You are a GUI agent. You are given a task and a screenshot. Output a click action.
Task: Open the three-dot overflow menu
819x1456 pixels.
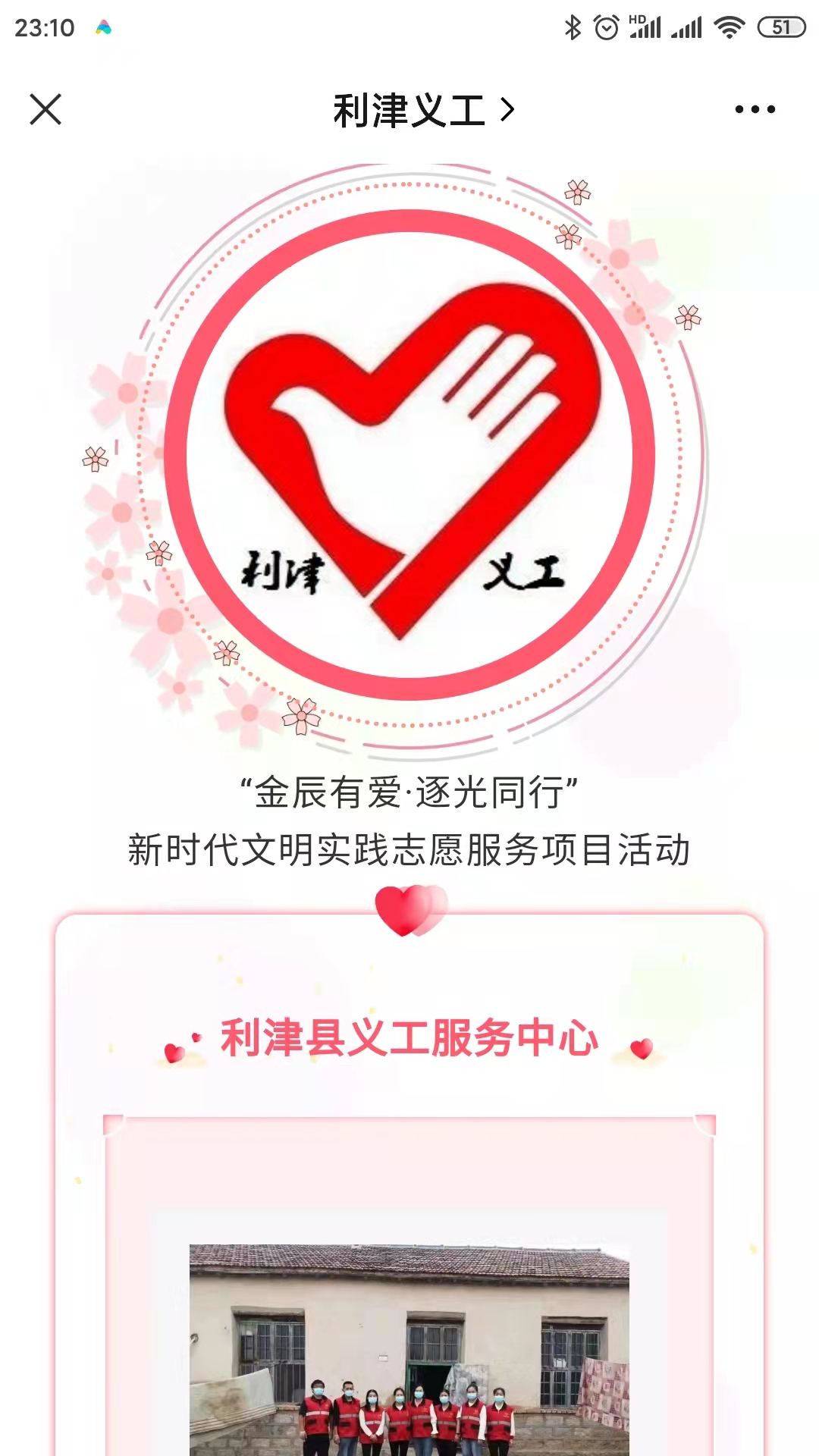point(755,109)
